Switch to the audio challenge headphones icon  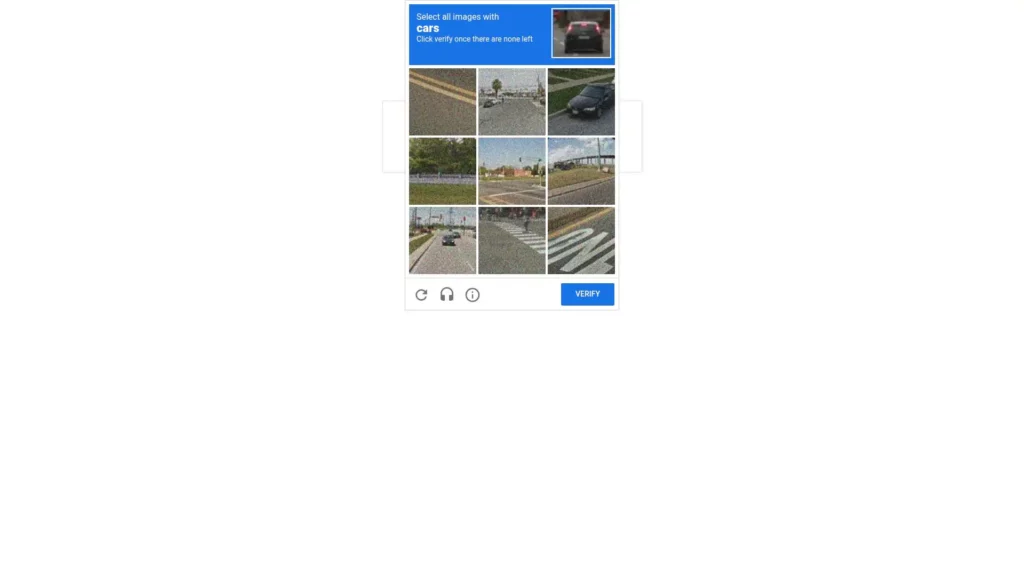447,295
